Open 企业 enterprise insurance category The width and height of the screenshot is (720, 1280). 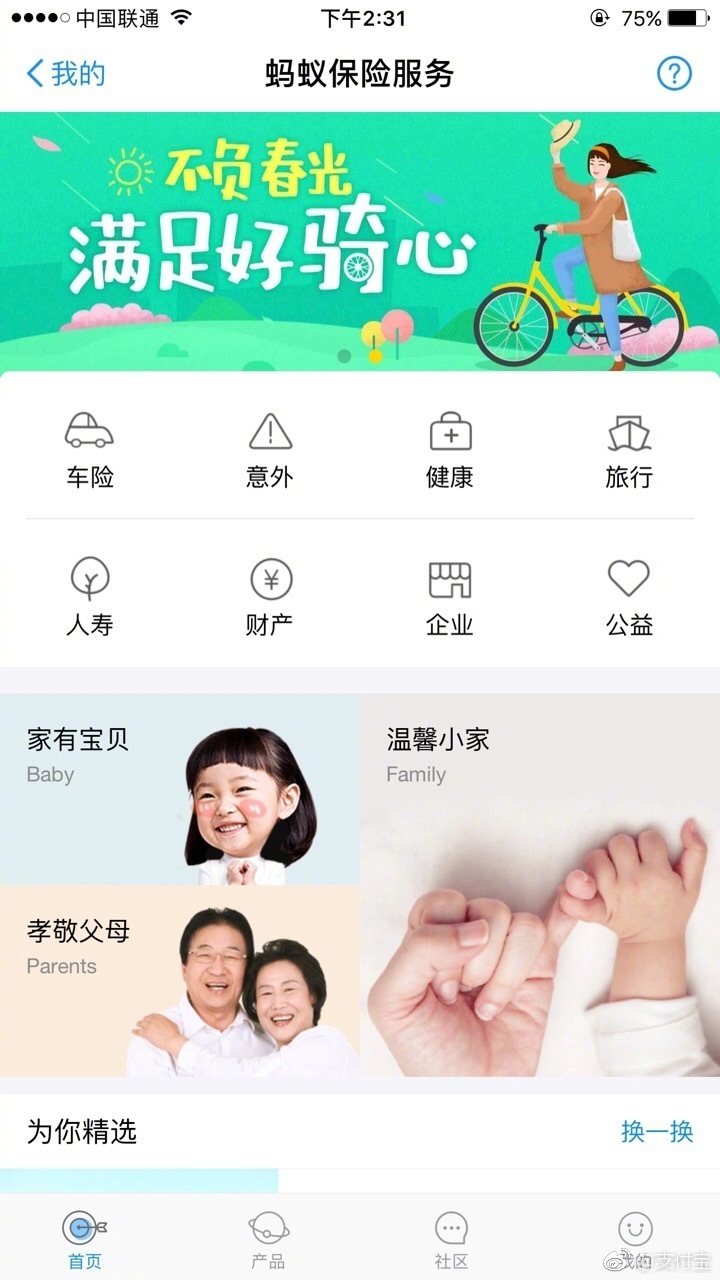pos(450,597)
